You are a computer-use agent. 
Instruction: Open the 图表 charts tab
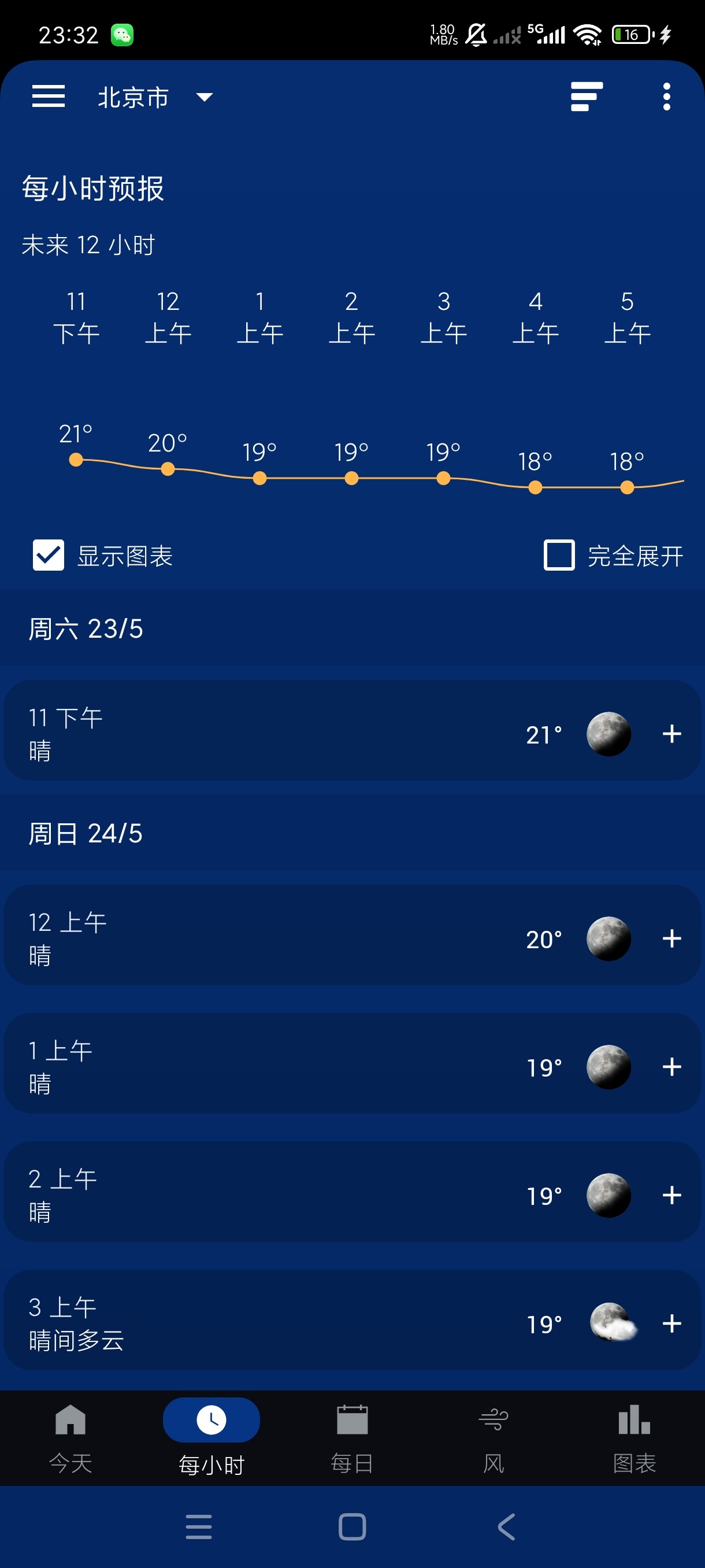tap(634, 1439)
